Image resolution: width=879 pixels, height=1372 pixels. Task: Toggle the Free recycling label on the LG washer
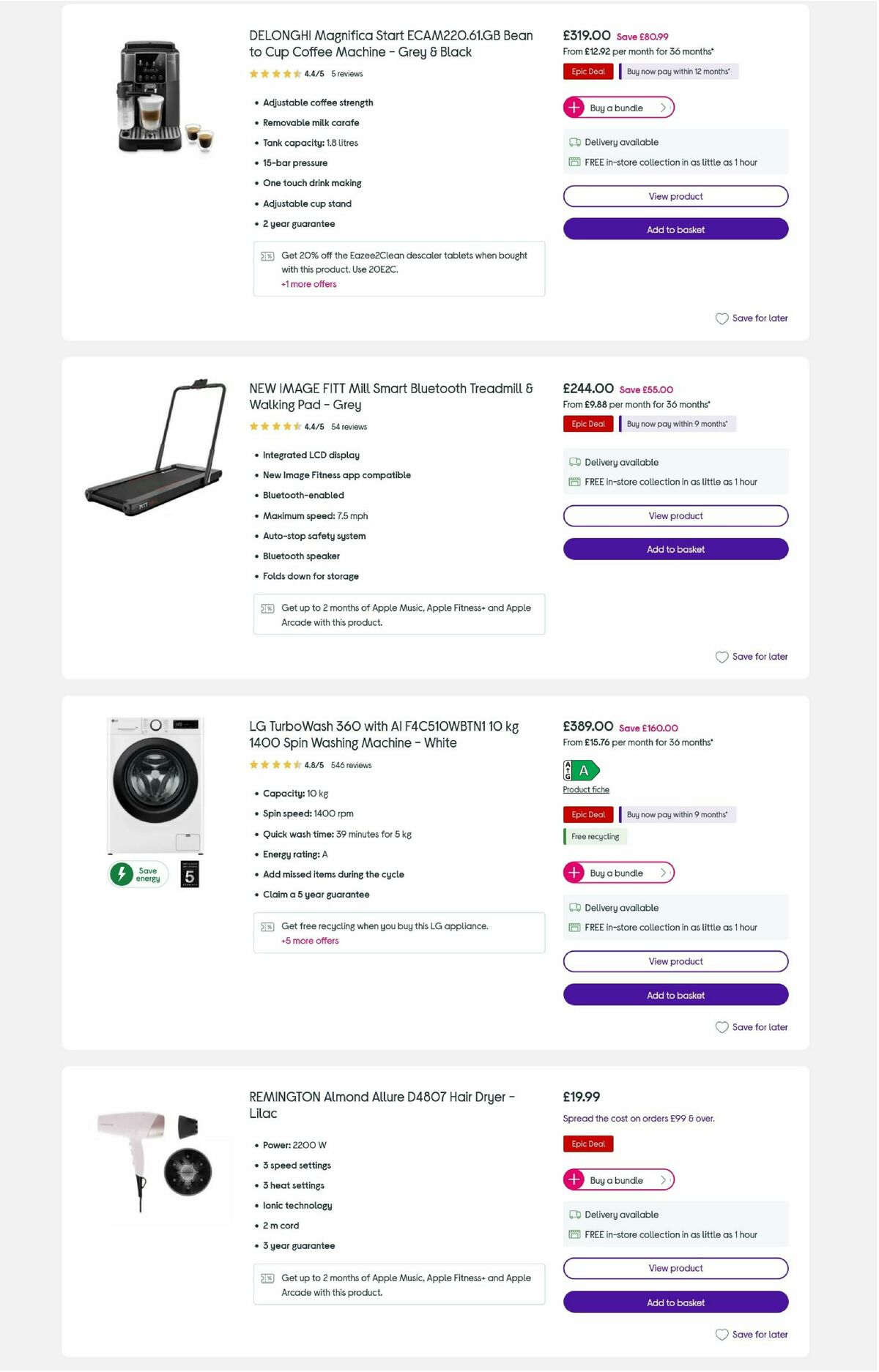596,837
